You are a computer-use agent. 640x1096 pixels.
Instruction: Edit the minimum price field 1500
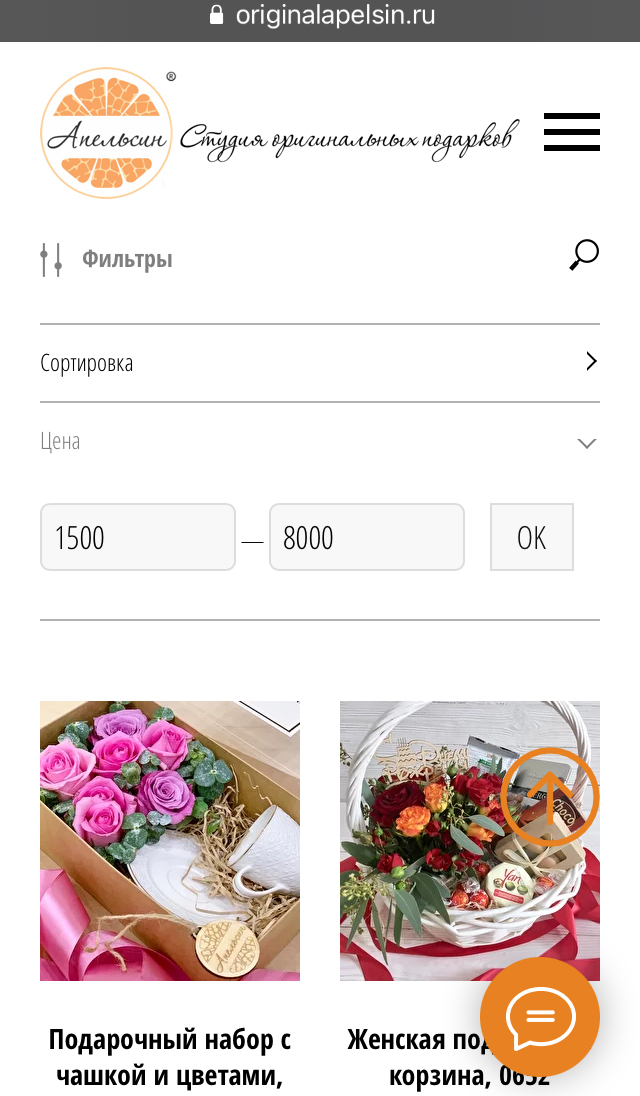tap(138, 538)
